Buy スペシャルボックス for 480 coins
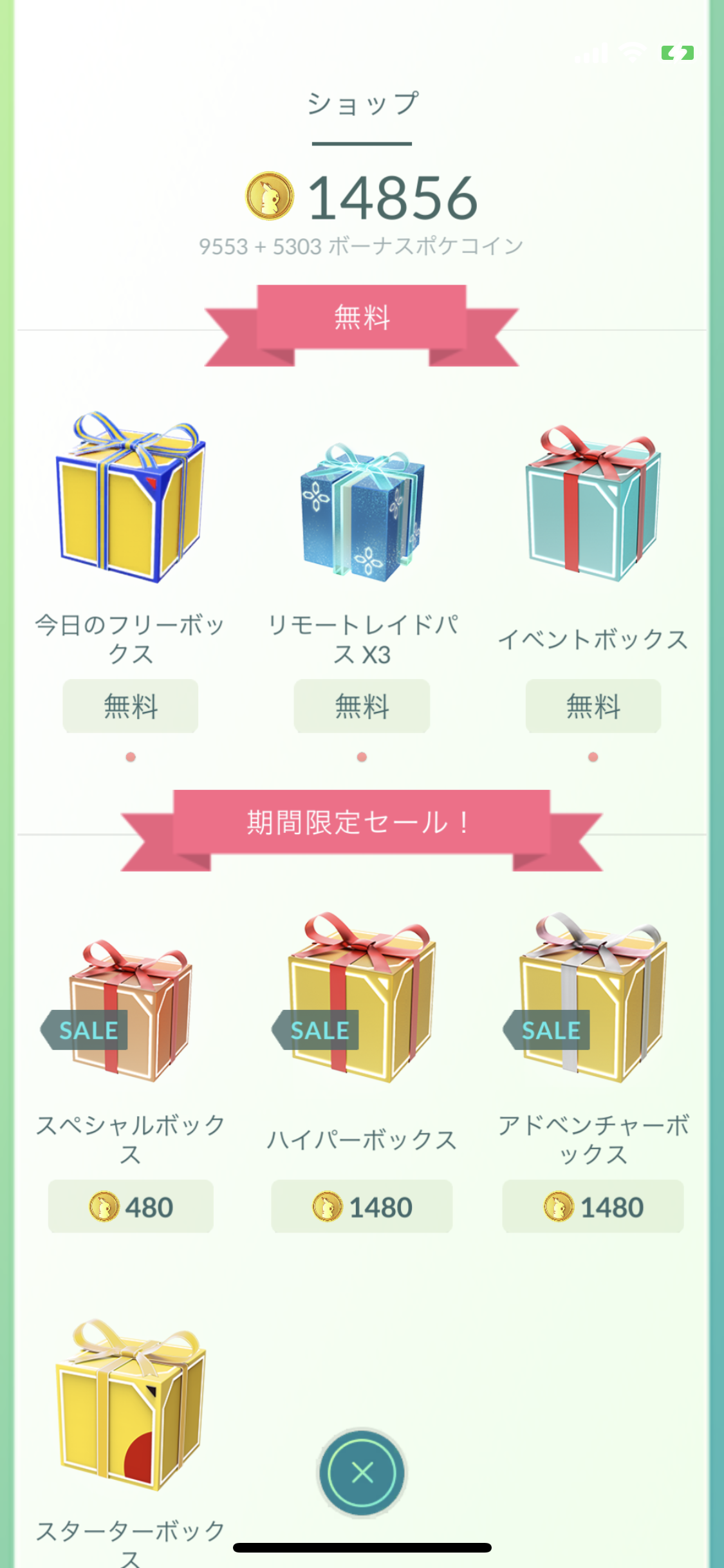This screenshot has height=1568, width=724. 131,1207
